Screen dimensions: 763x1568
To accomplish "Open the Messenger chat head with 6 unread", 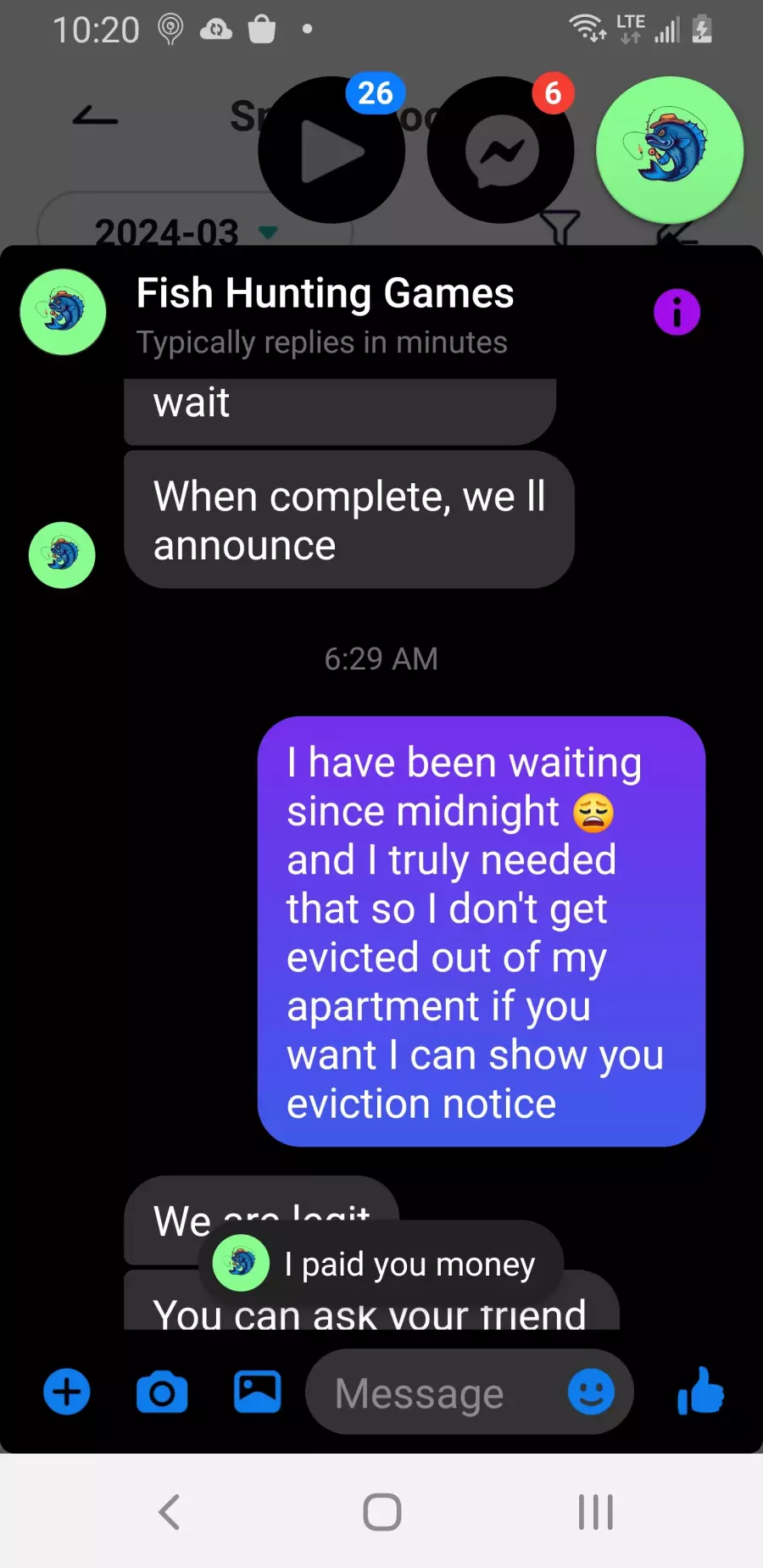I will pos(501,150).
